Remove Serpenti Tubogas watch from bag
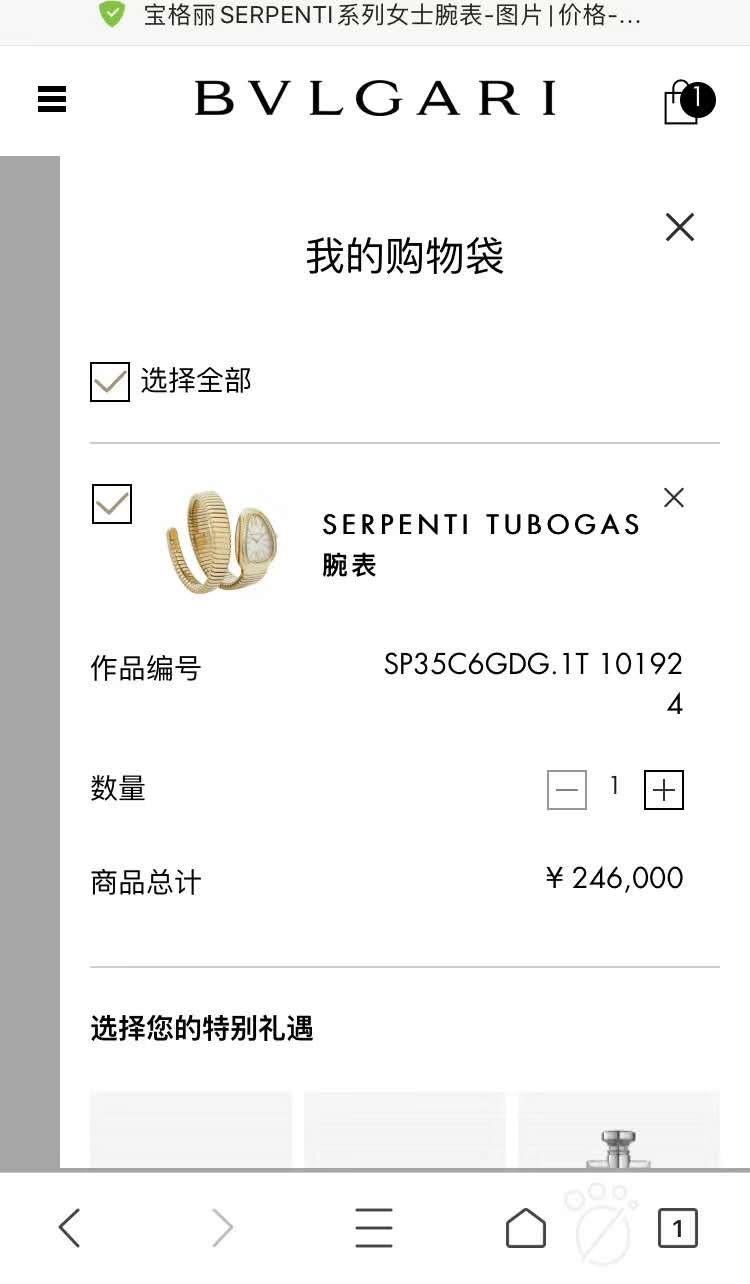Screen dimensions: 750x1284 coord(674,497)
